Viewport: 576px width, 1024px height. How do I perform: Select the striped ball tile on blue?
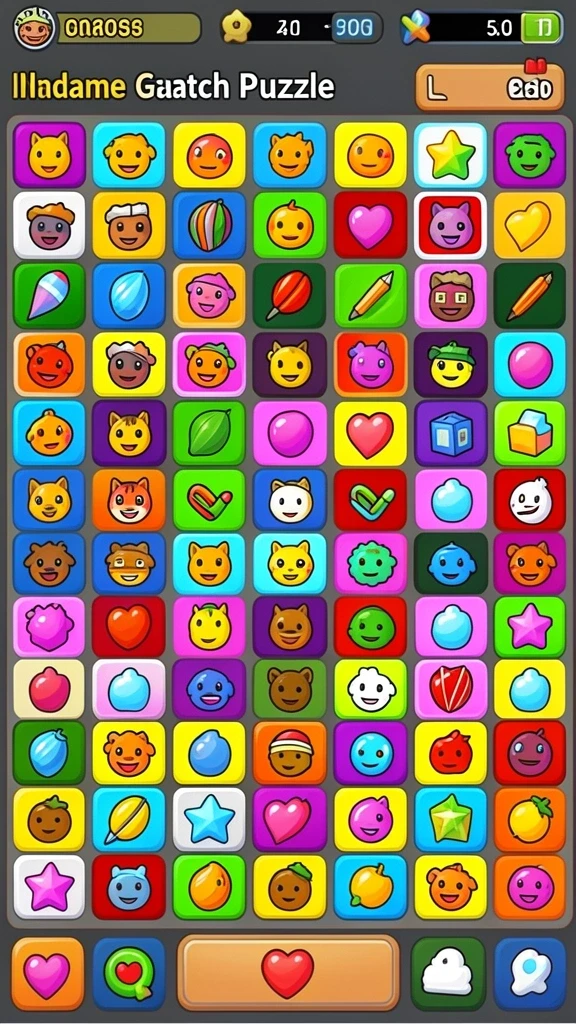click(209, 225)
